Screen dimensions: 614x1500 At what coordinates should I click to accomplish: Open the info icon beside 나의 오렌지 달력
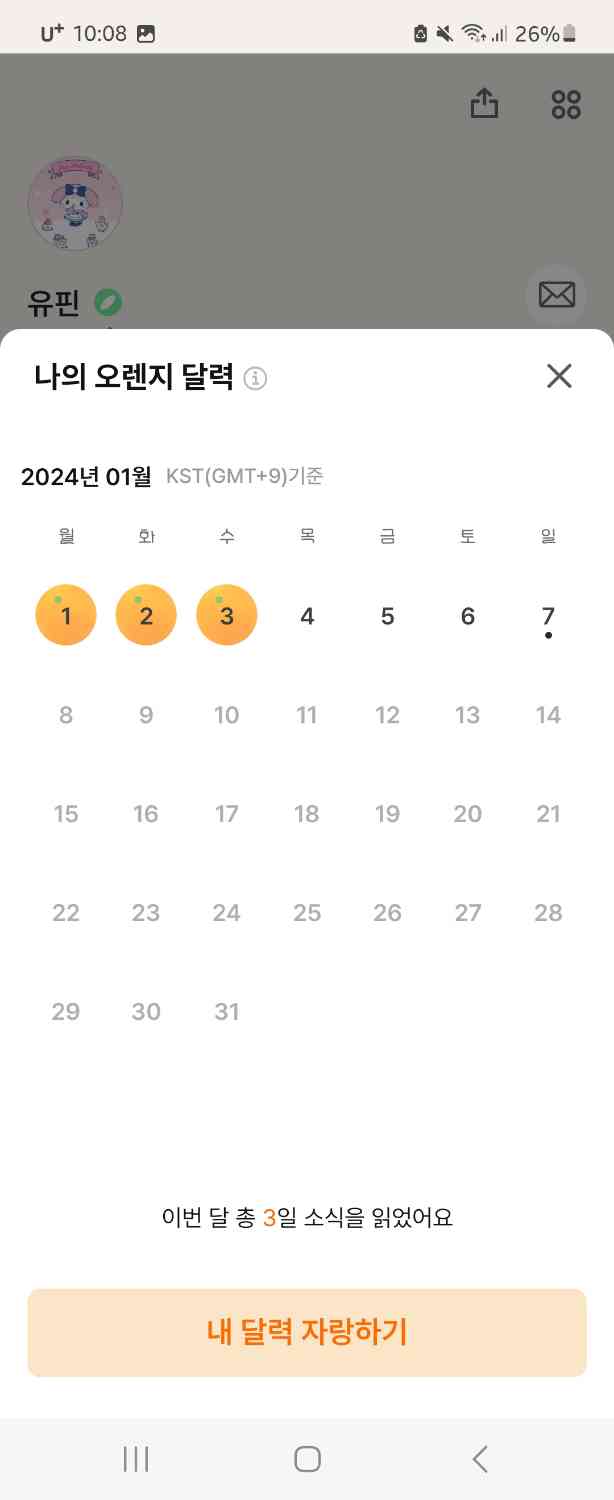(256, 378)
